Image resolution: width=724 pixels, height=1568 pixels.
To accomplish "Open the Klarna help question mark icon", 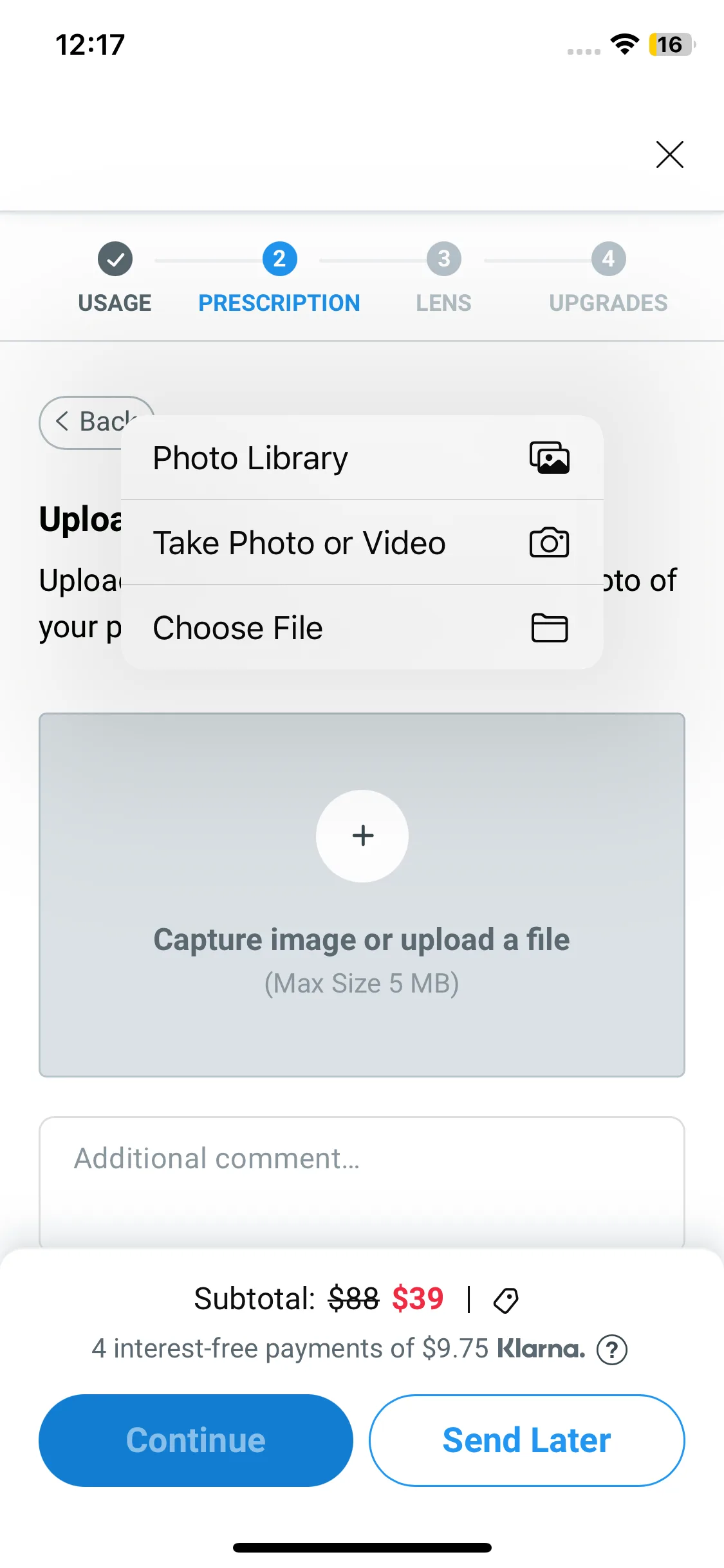I will pos(612,1349).
